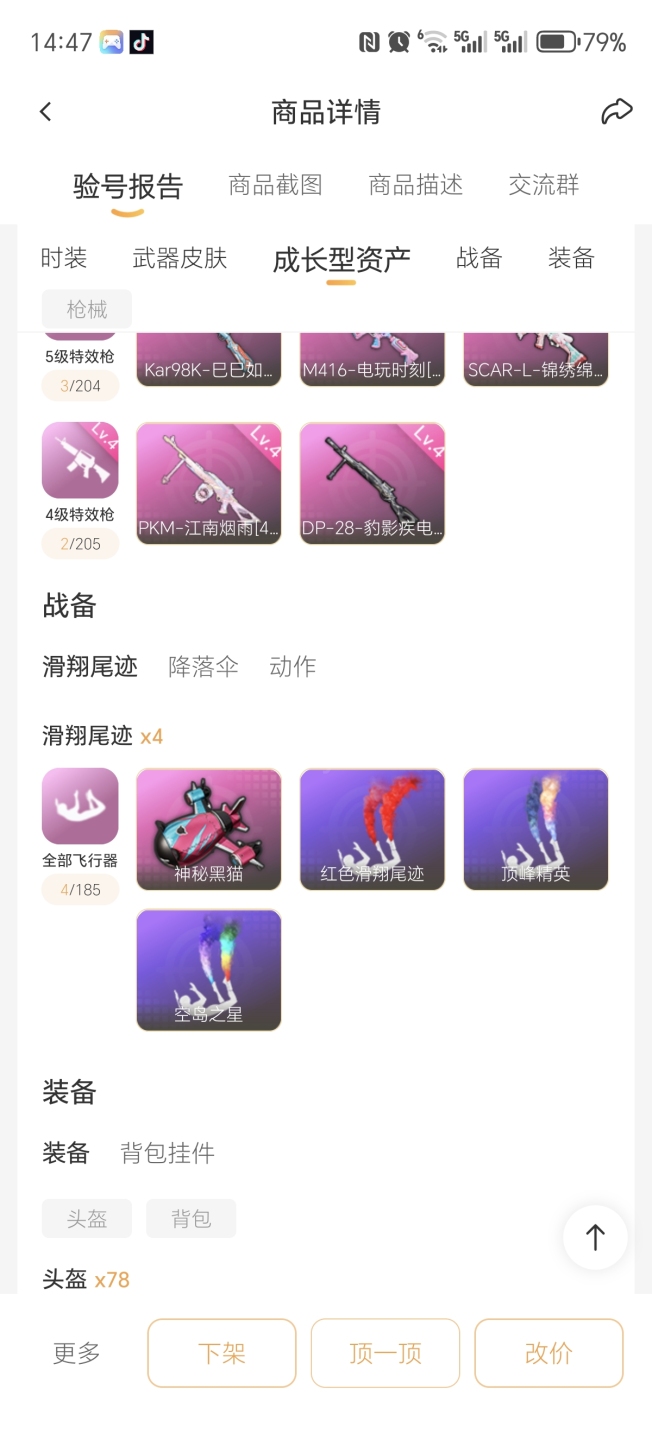The width and height of the screenshot is (652, 1440).
Task: Switch to the 商品截图 tab
Action: pos(275,185)
